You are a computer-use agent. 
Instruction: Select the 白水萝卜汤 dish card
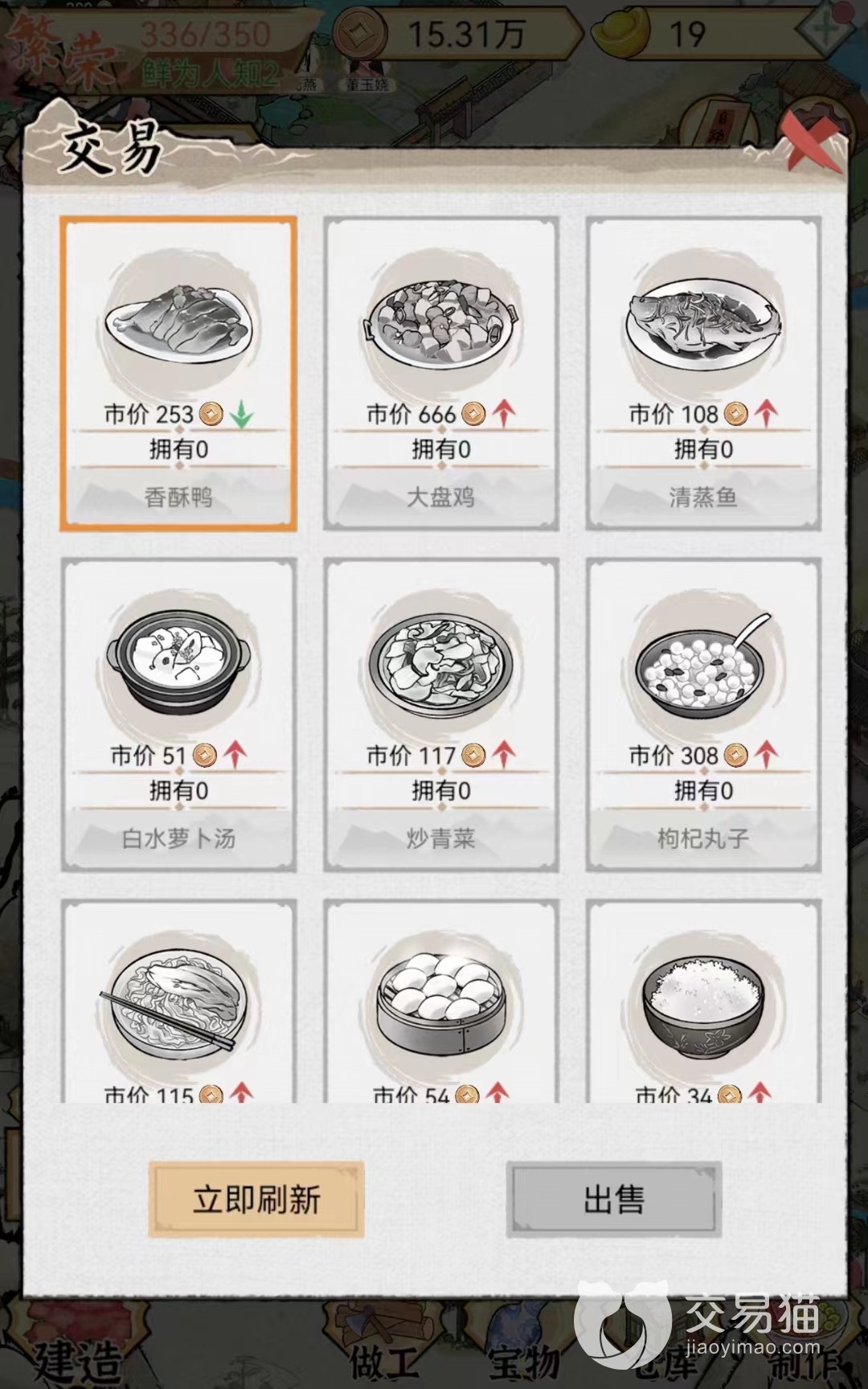178,715
